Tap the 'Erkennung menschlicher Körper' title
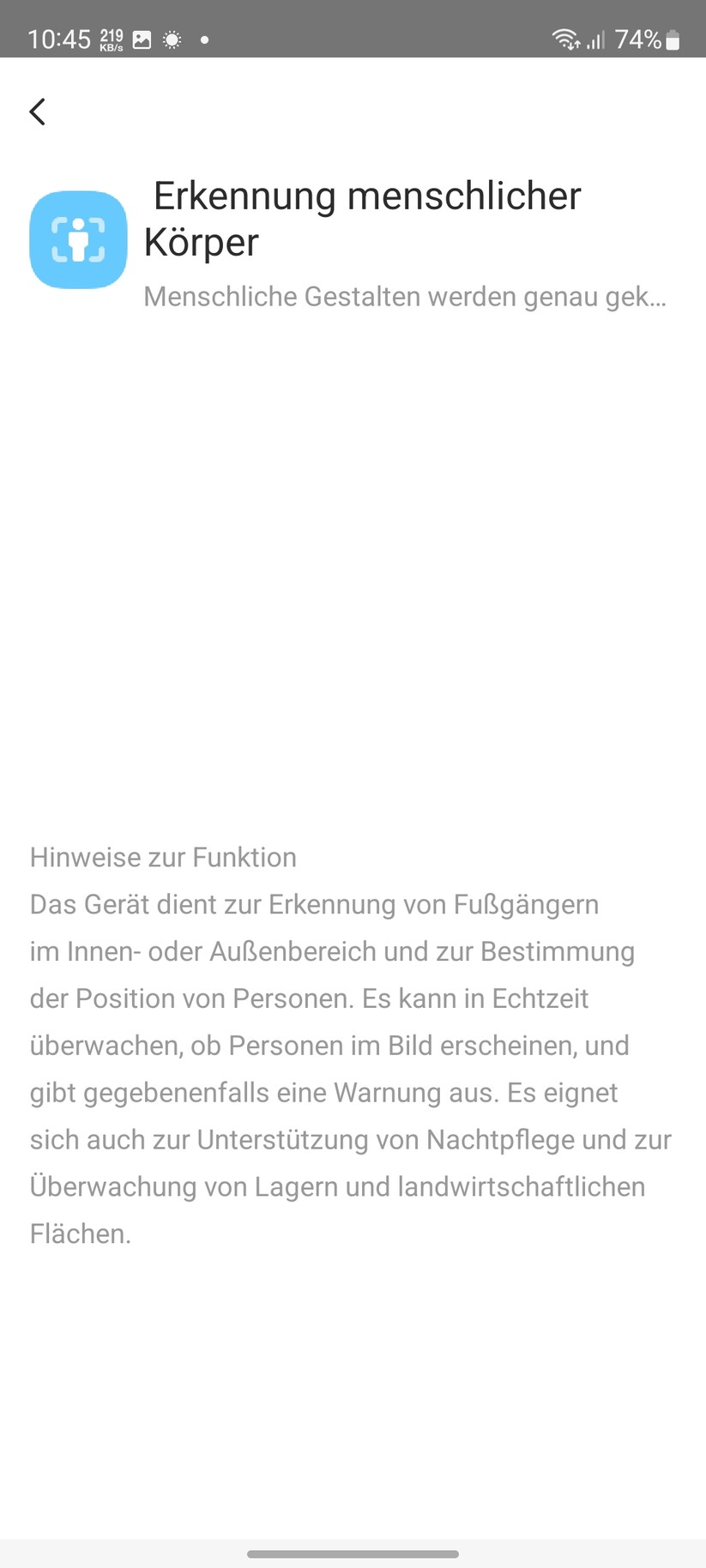This screenshot has width=706, height=1568. pyautogui.click(x=366, y=219)
